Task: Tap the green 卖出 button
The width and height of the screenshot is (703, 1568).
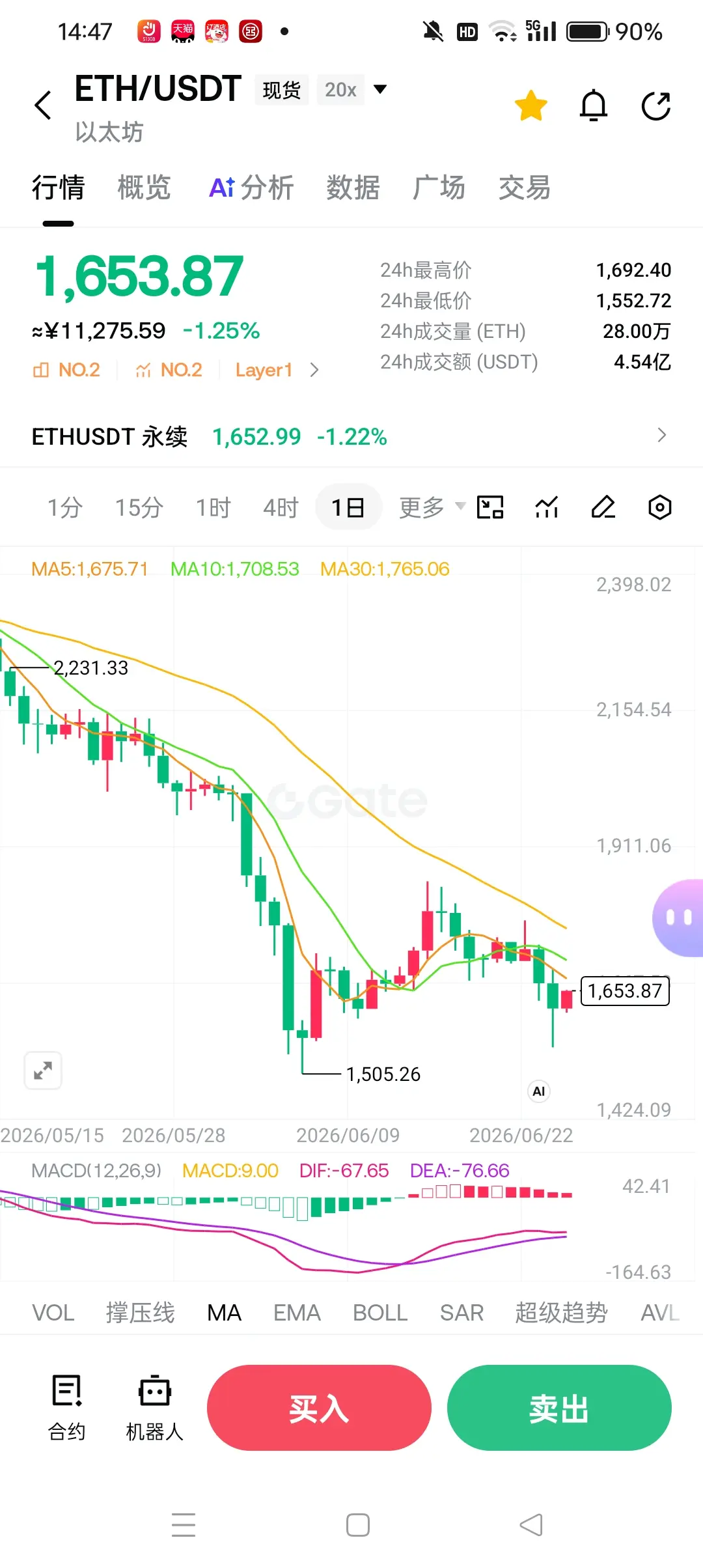Action: coord(559,1408)
